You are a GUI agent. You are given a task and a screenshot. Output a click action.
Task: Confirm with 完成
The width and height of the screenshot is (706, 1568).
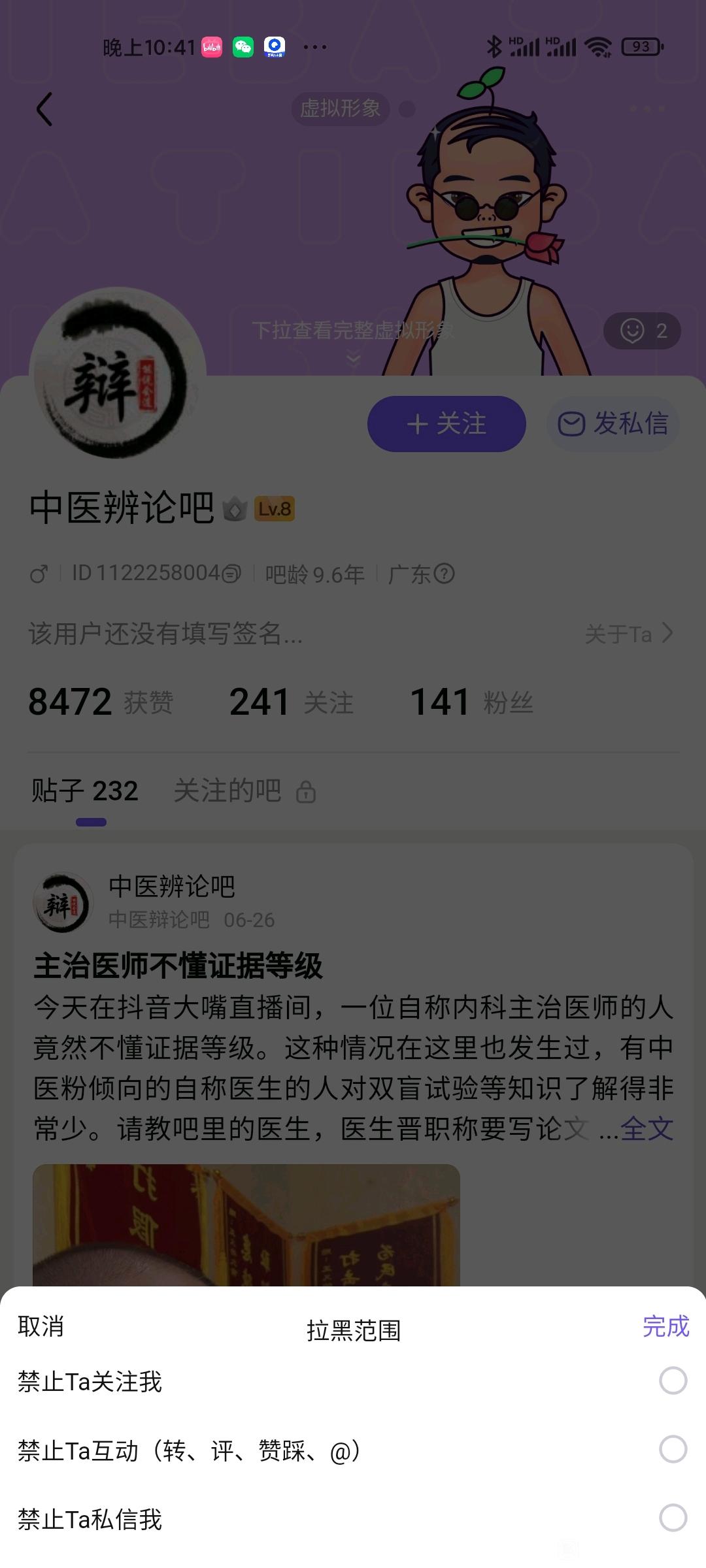click(665, 1326)
